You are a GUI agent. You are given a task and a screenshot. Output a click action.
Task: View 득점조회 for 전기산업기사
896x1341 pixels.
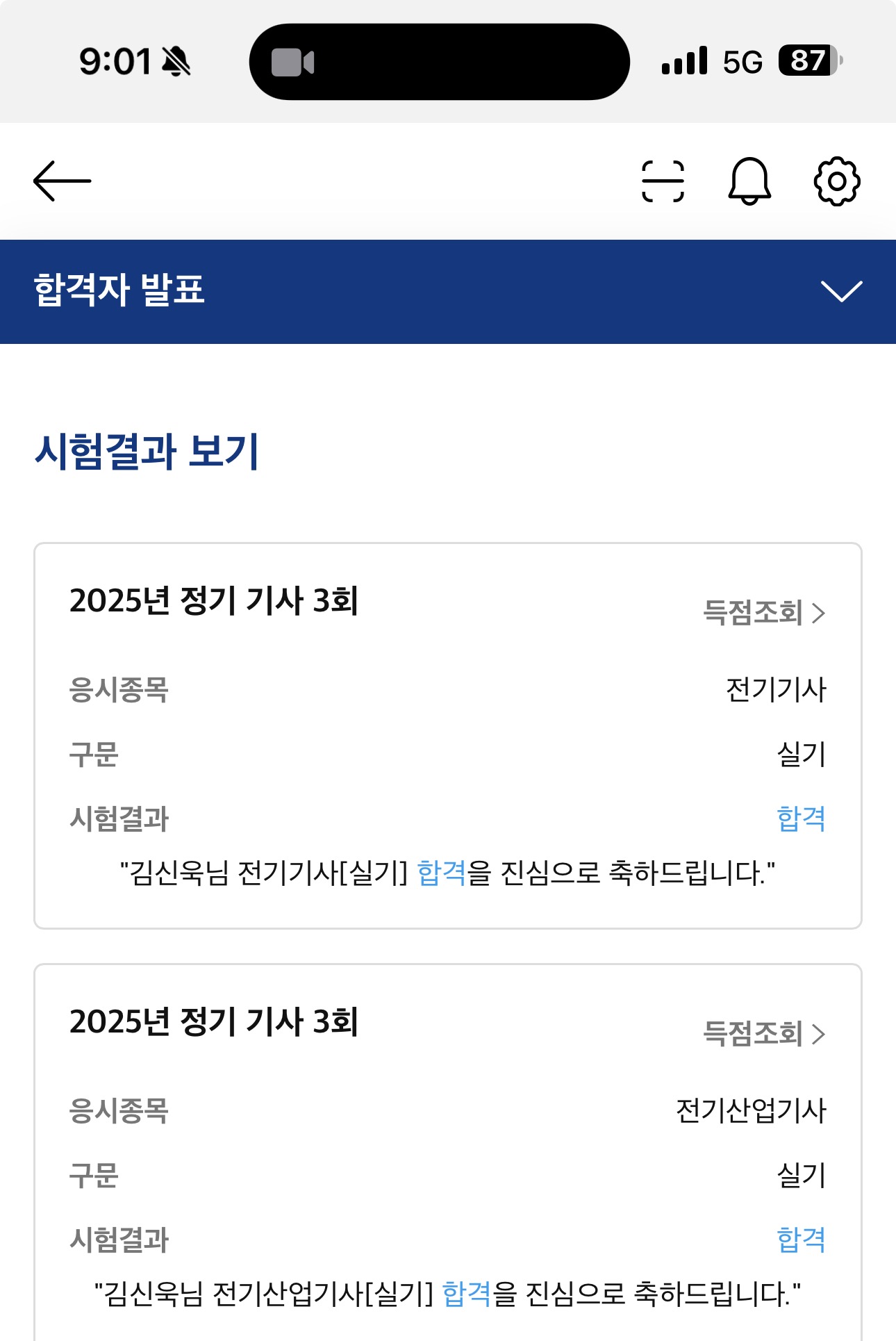[763, 1034]
